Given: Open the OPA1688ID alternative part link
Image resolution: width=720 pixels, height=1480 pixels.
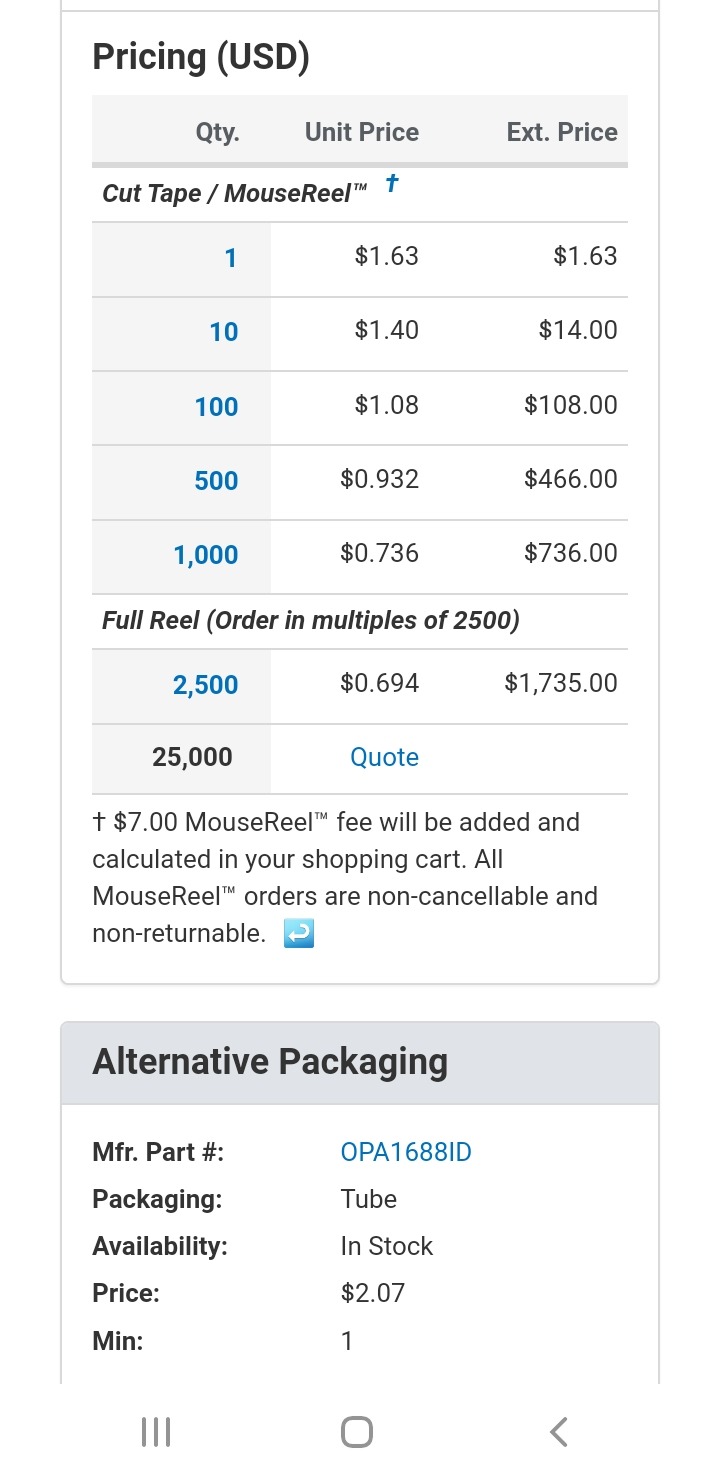Looking at the screenshot, I should (x=406, y=1152).
